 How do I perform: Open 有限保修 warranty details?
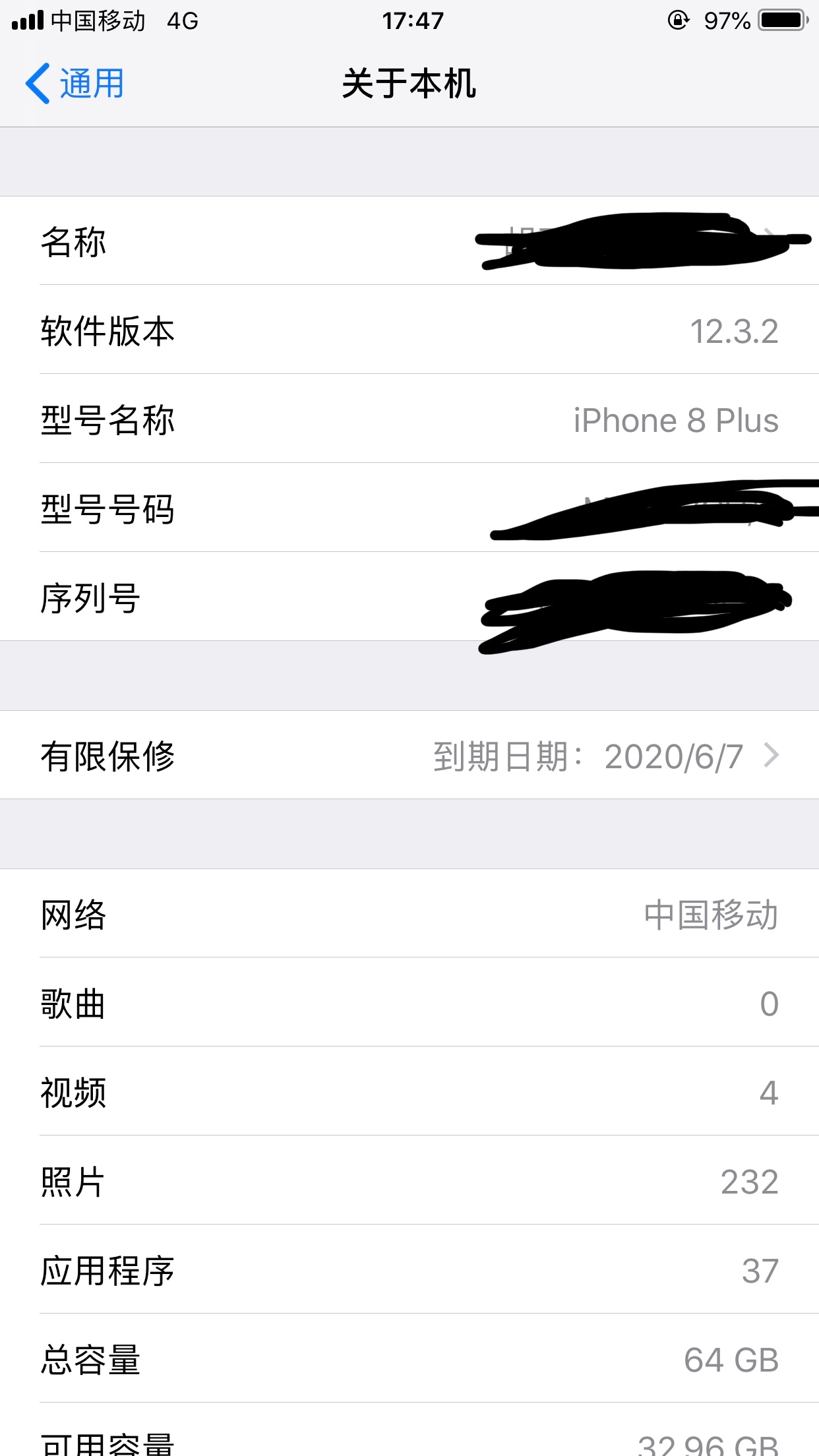click(409, 755)
